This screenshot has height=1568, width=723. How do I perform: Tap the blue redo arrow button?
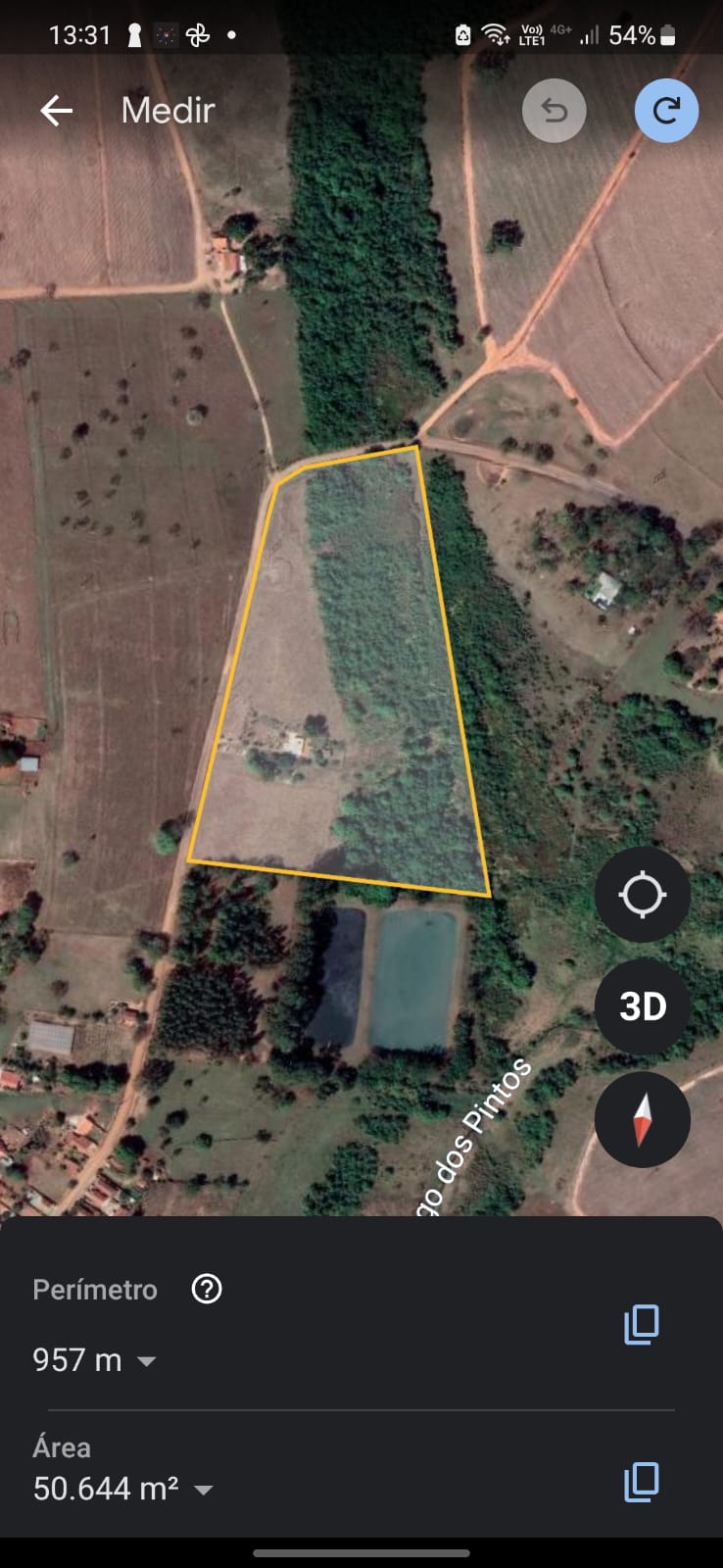666,111
